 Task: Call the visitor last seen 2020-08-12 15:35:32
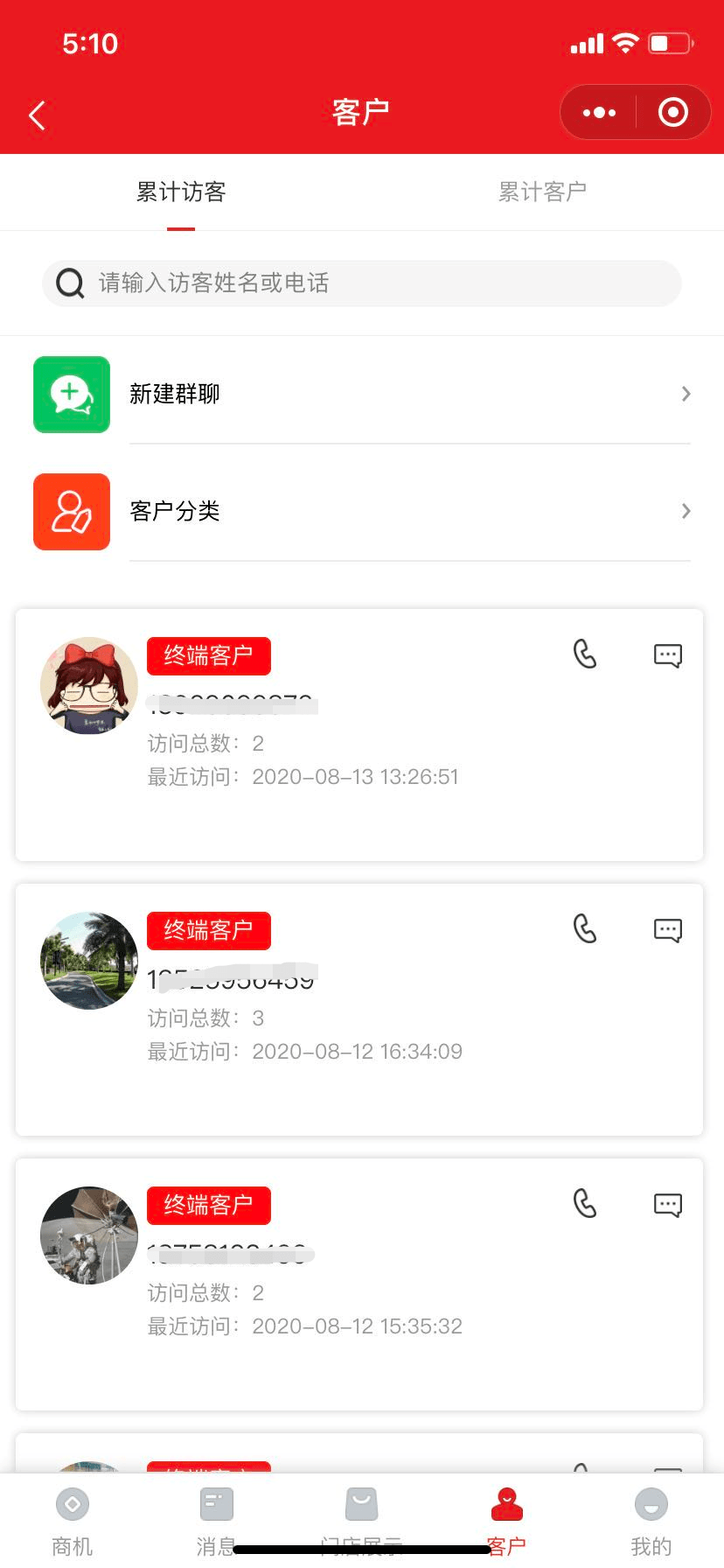585,1204
